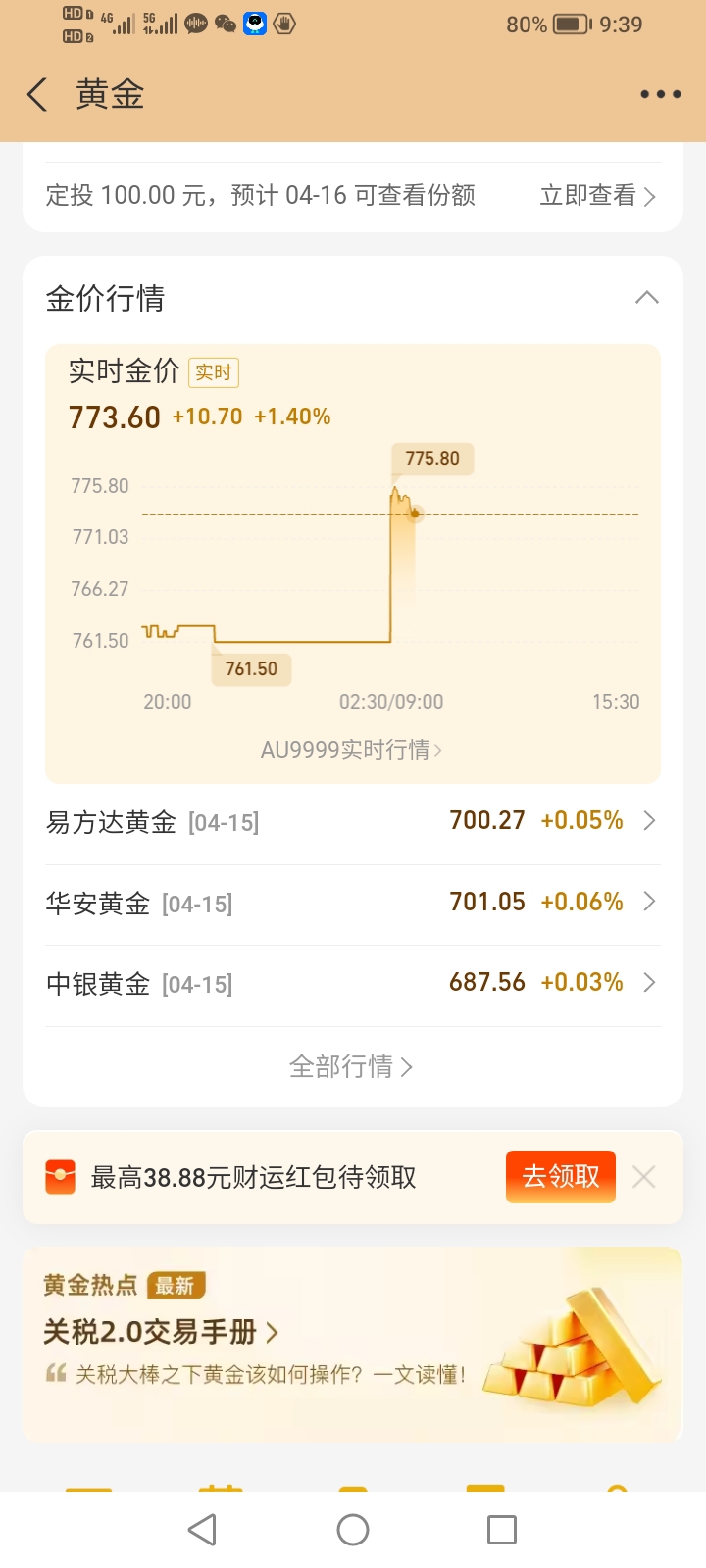Dismiss the red packet banner with the X
Screen dimensions: 706x1568
[x=643, y=1176]
